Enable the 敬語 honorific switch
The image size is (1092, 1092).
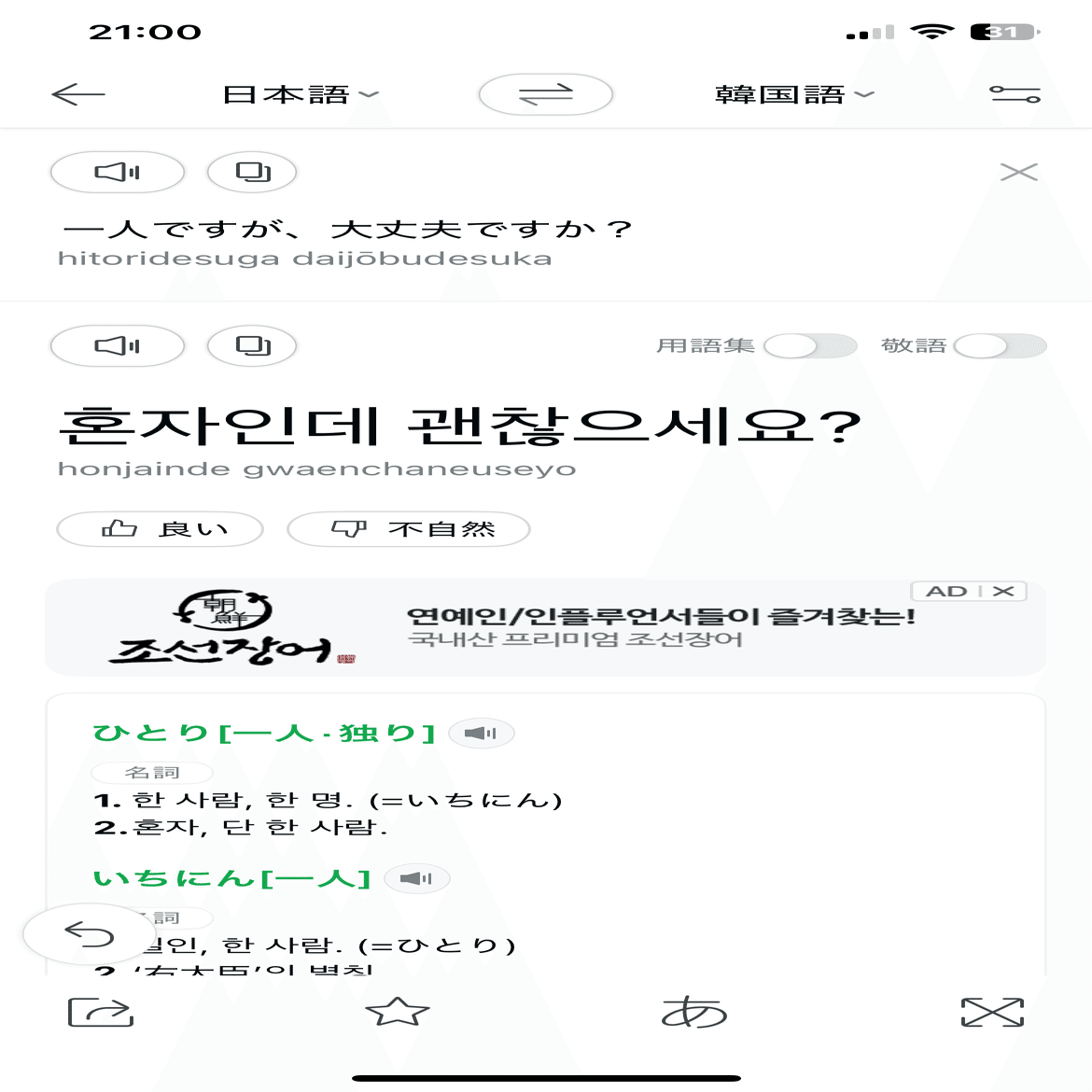(999, 346)
